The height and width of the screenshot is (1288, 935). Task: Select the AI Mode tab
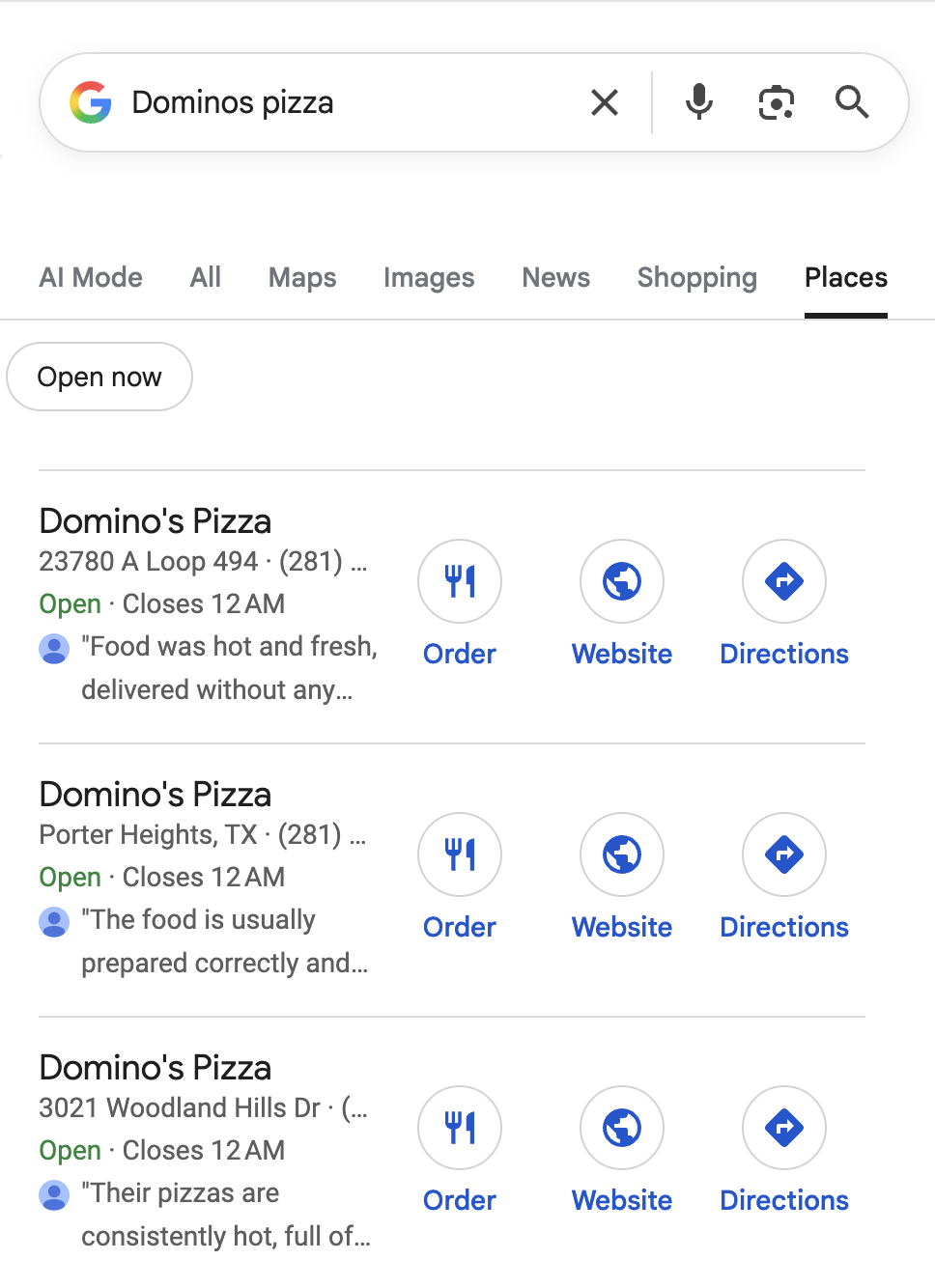point(90,278)
